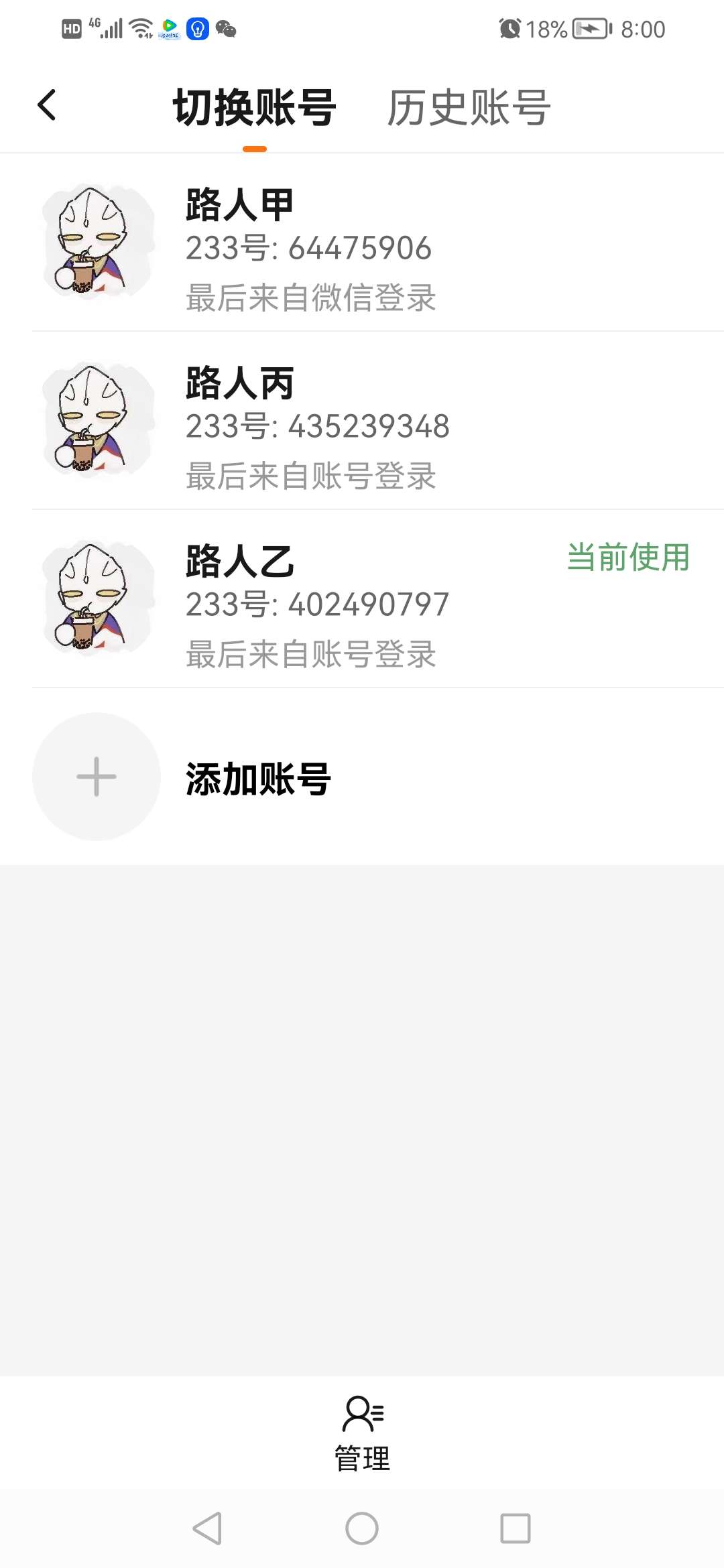
Task: Tap the system home button
Action: (x=362, y=1528)
